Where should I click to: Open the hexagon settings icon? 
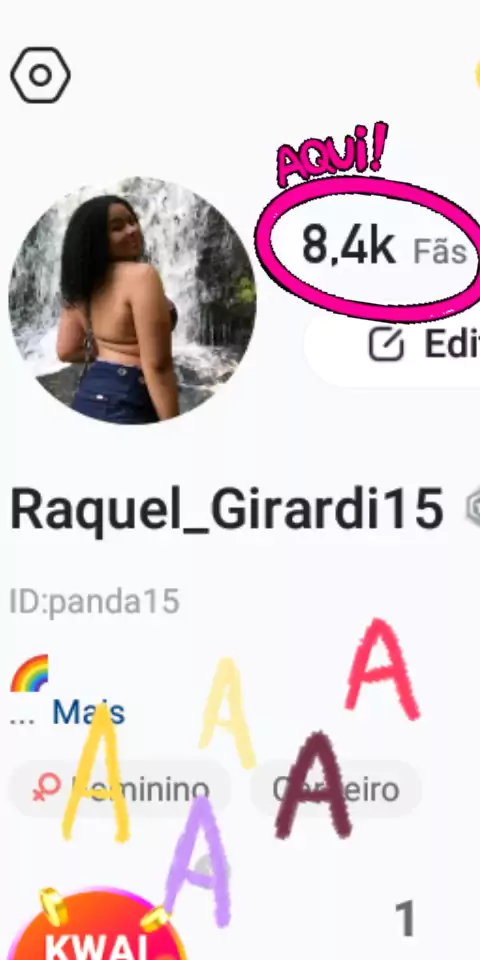click(x=40, y=75)
